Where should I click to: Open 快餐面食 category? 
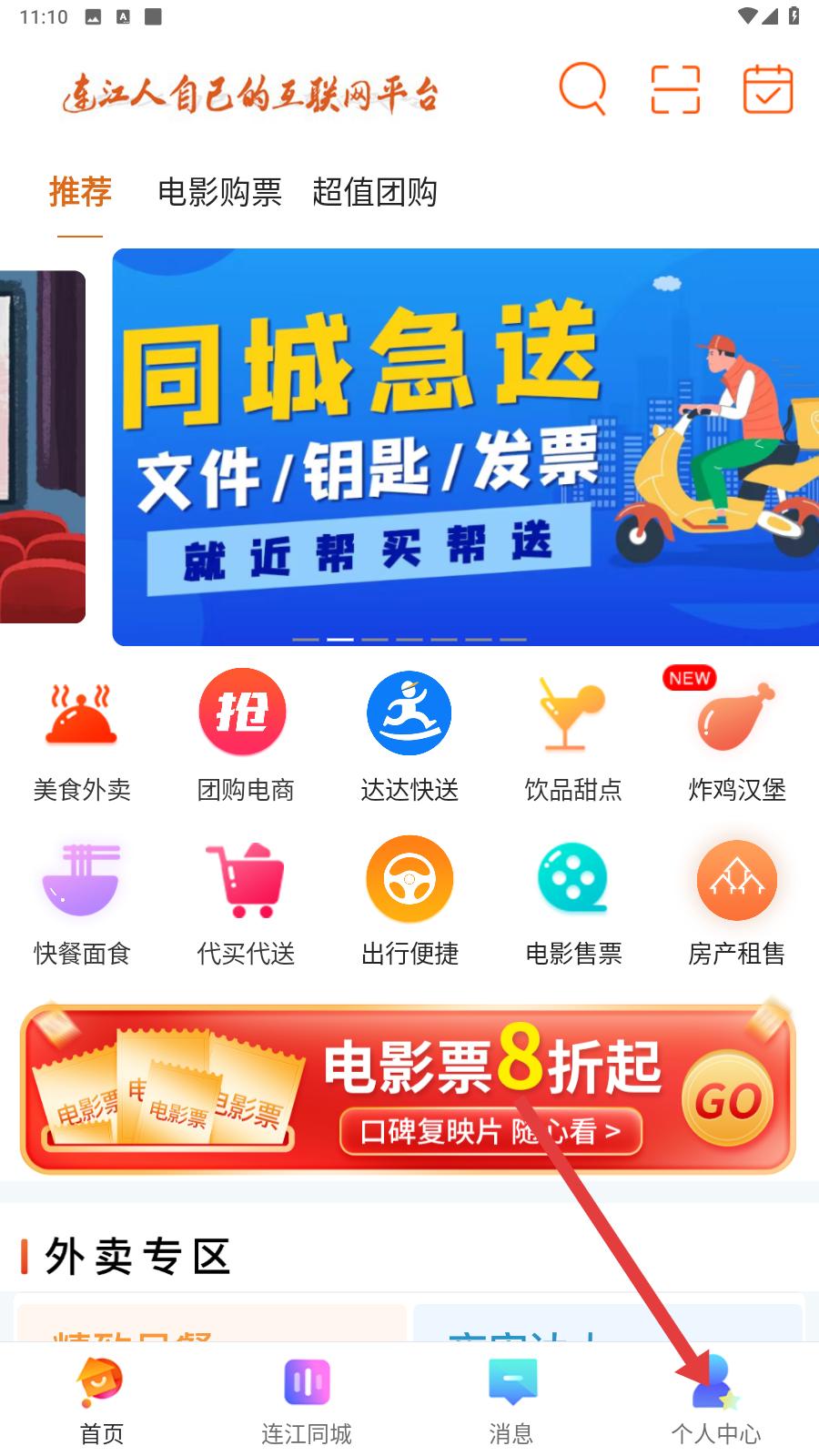pyautogui.click(x=82, y=901)
